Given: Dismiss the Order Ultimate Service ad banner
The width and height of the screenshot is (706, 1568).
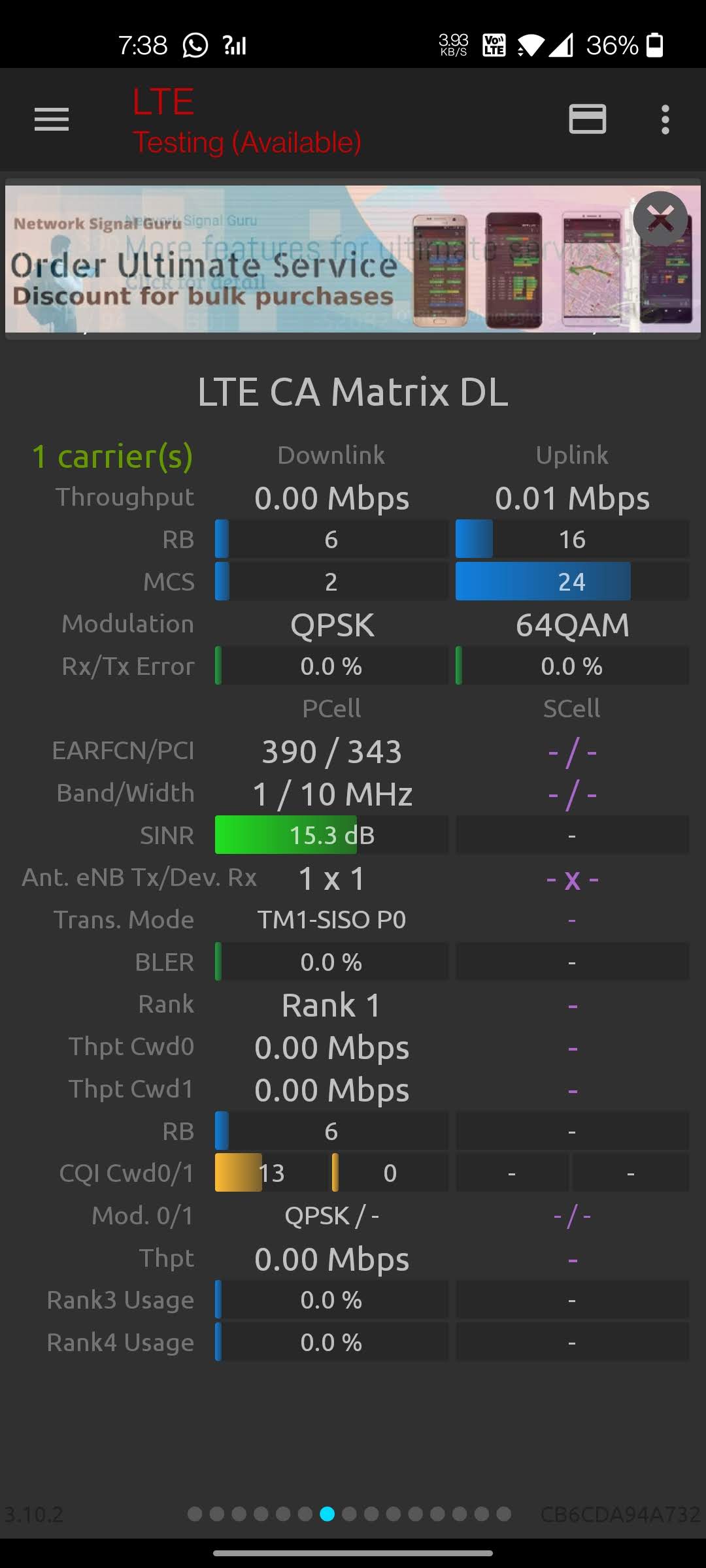Looking at the screenshot, I should [660, 219].
